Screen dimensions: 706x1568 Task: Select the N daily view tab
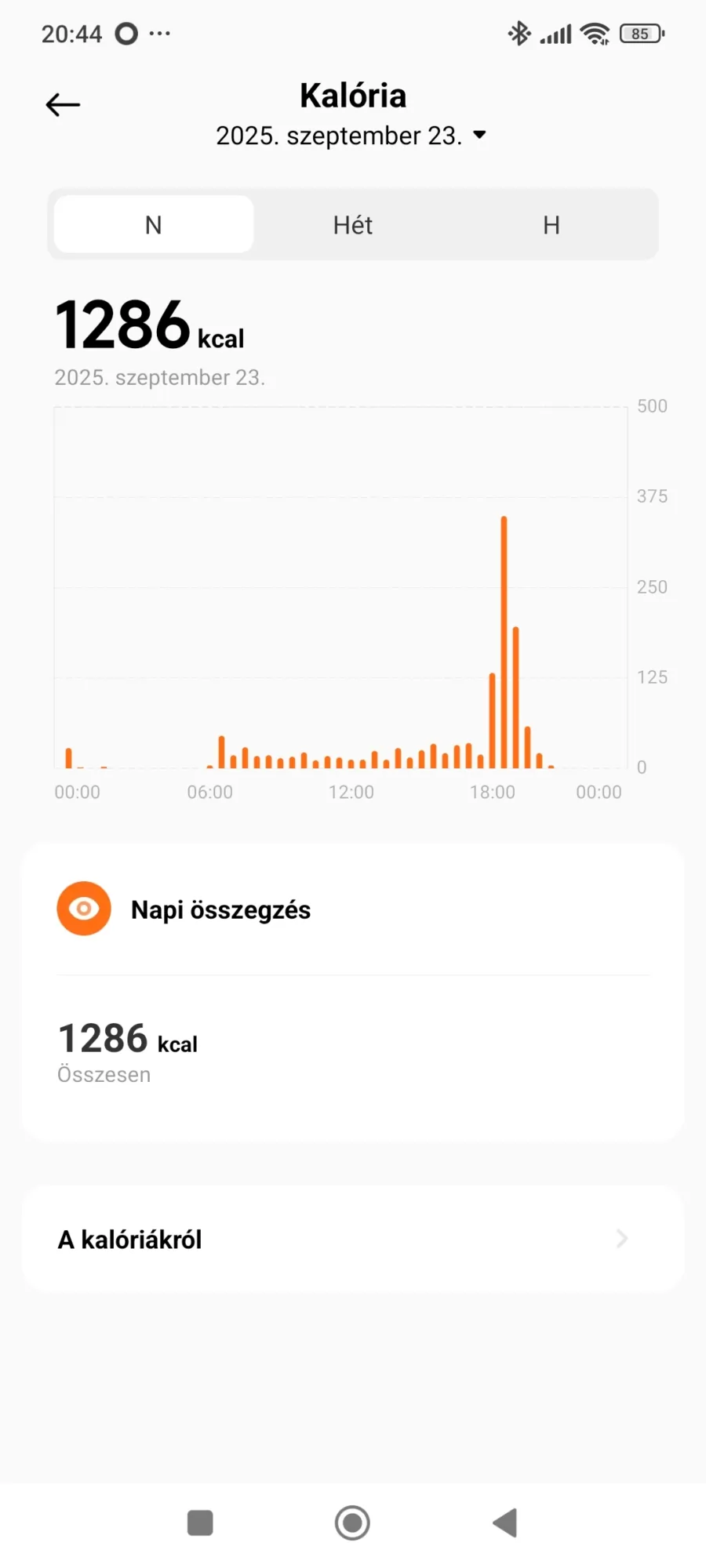pyautogui.click(x=154, y=225)
